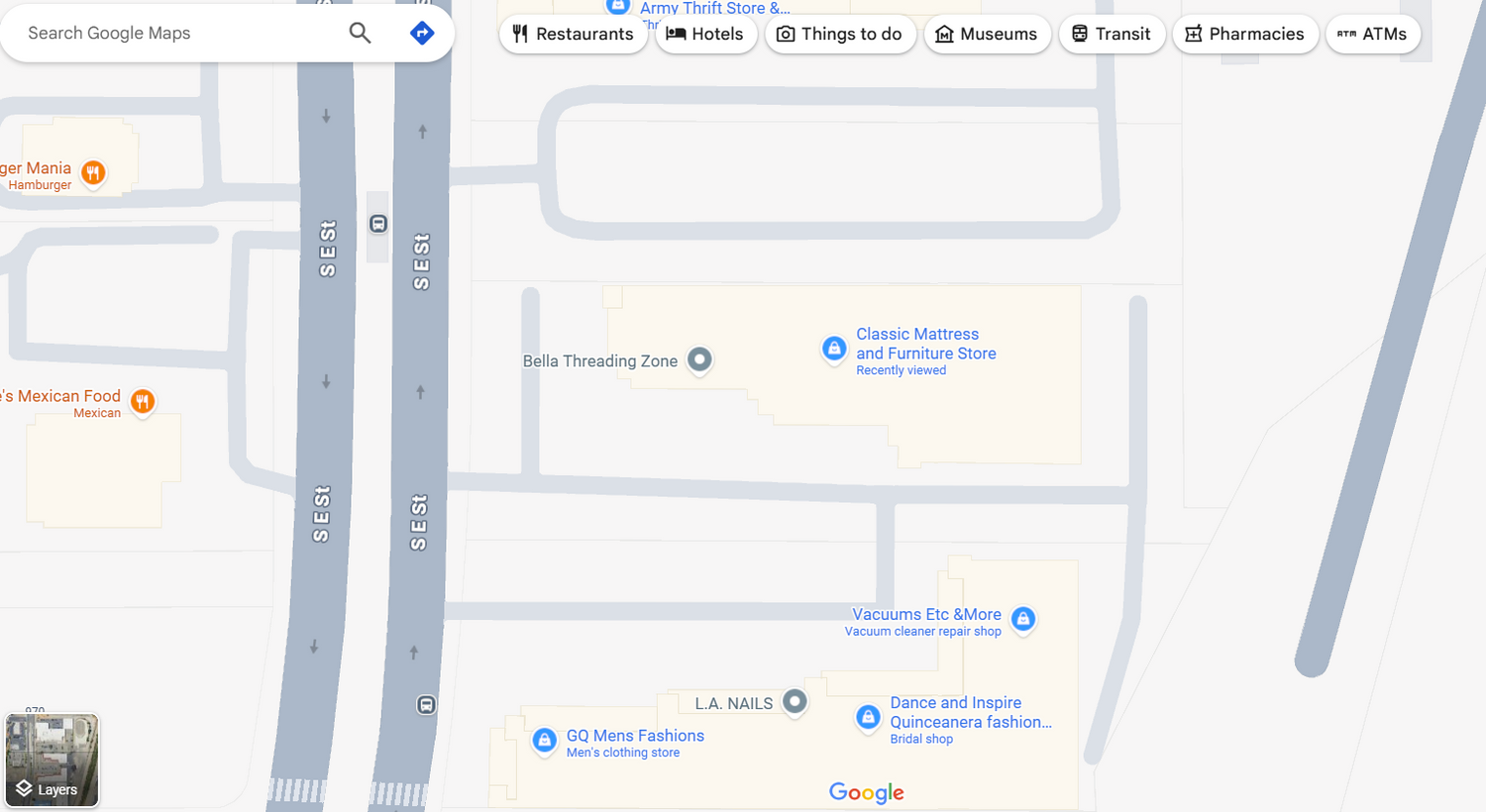1486x812 pixels.
Task: Open the Hamburger restaurant marker
Action: point(93,173)
